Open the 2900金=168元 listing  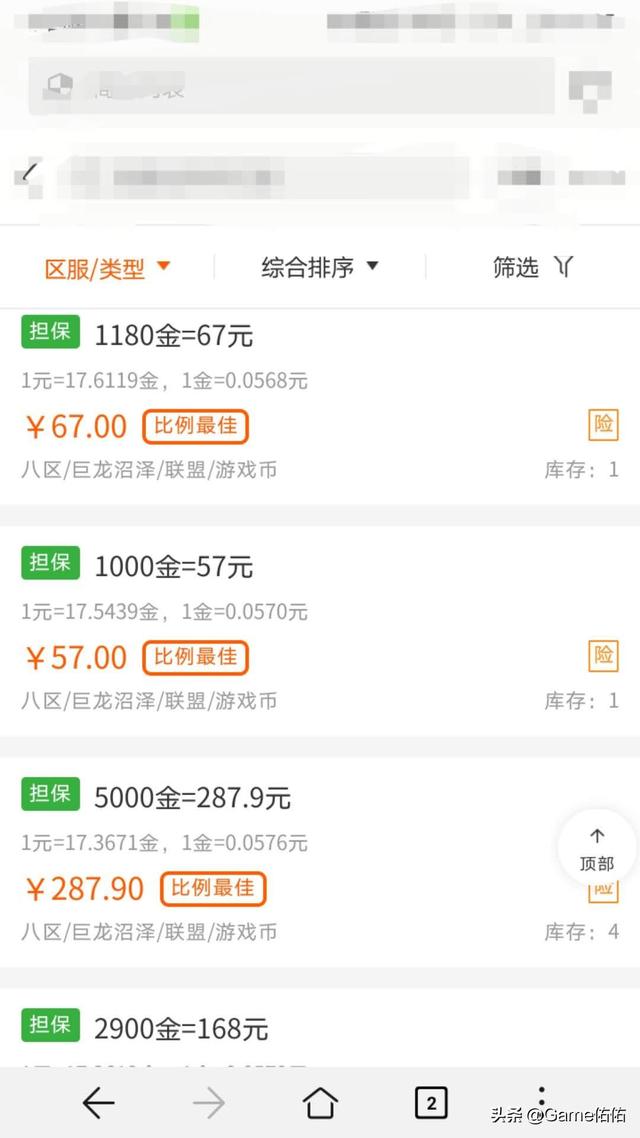pos(320,1028)
